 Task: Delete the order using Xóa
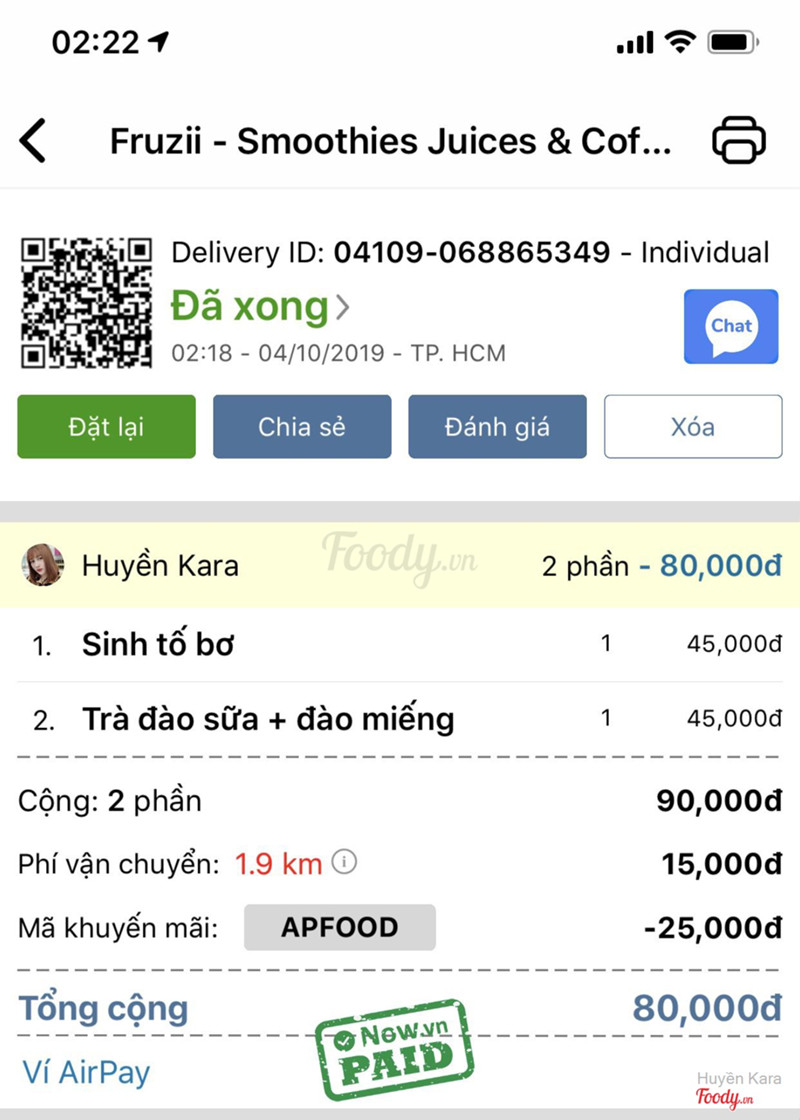click(x=692, y=427)
